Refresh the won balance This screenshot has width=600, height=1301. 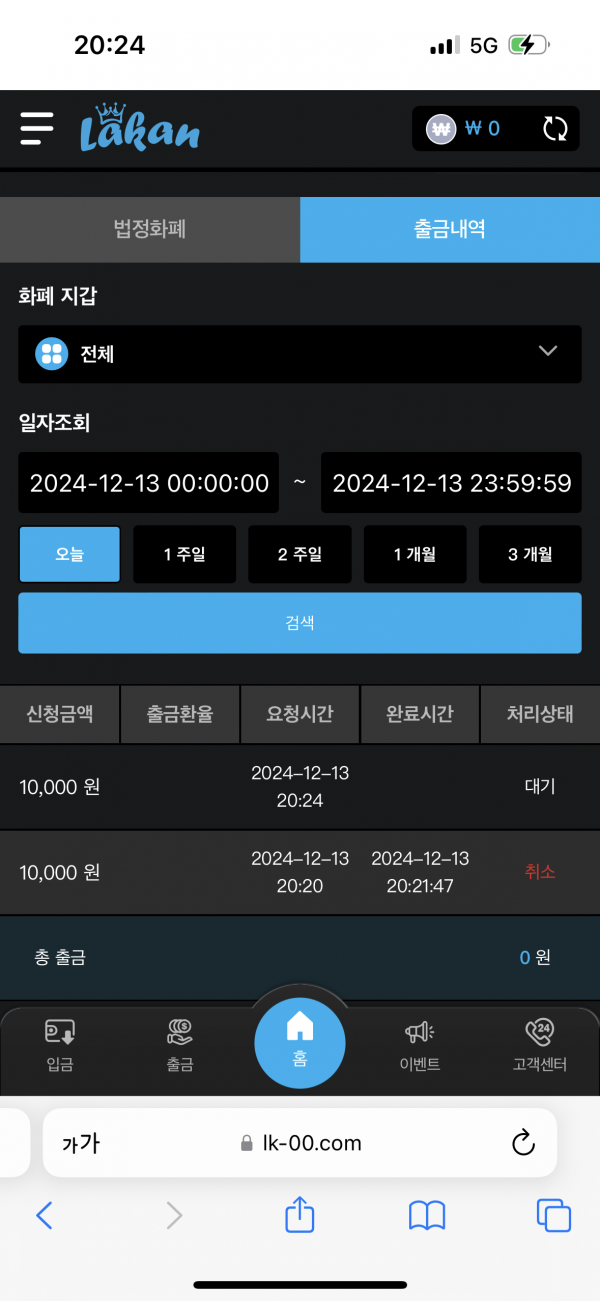click(555, 129)
